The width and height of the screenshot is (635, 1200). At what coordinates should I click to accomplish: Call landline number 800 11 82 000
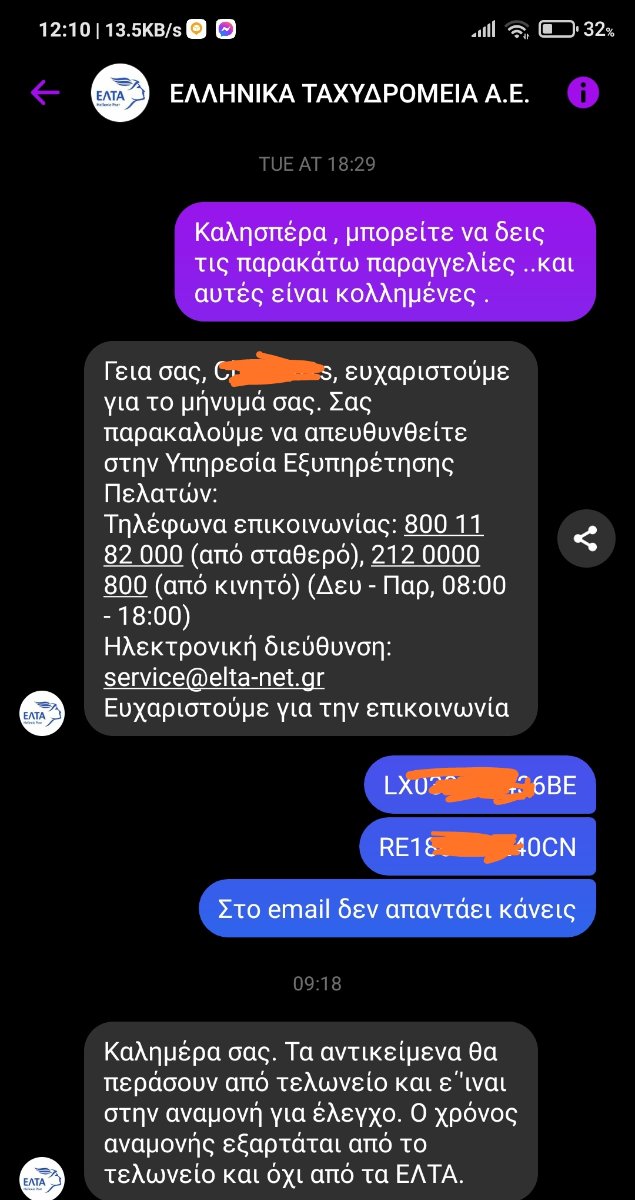(443, 525)
